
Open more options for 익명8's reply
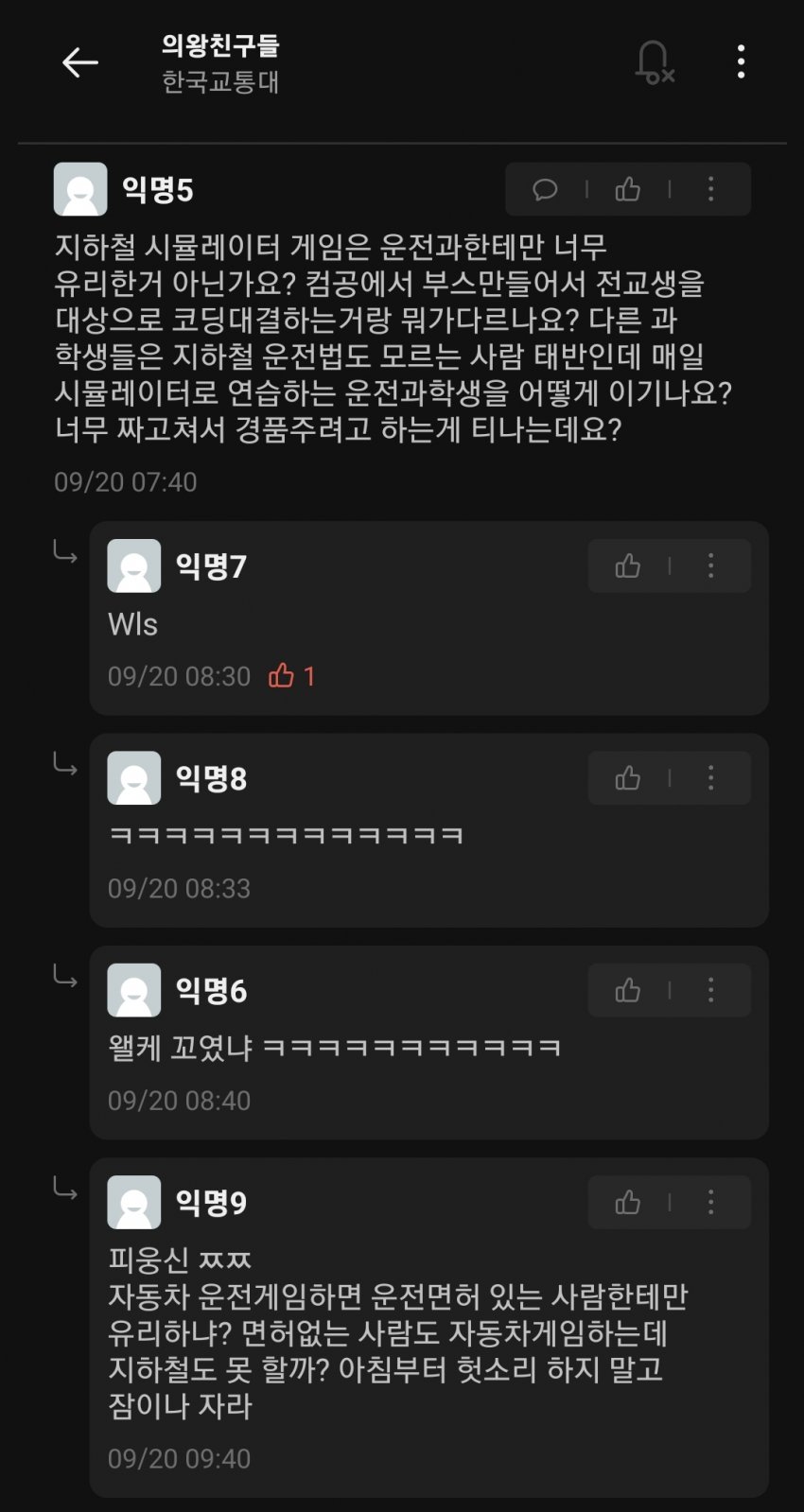click(x=711, y=778)
